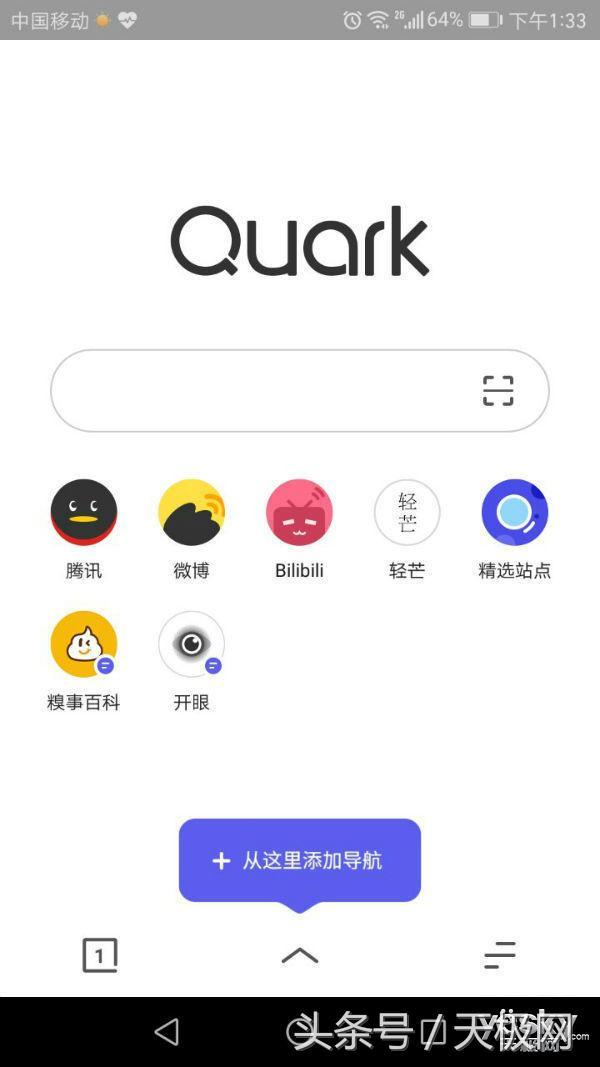The height and width of the screenshot is (1067, 600).
Task: Tap the system back button
Action: click(167, 1032)
